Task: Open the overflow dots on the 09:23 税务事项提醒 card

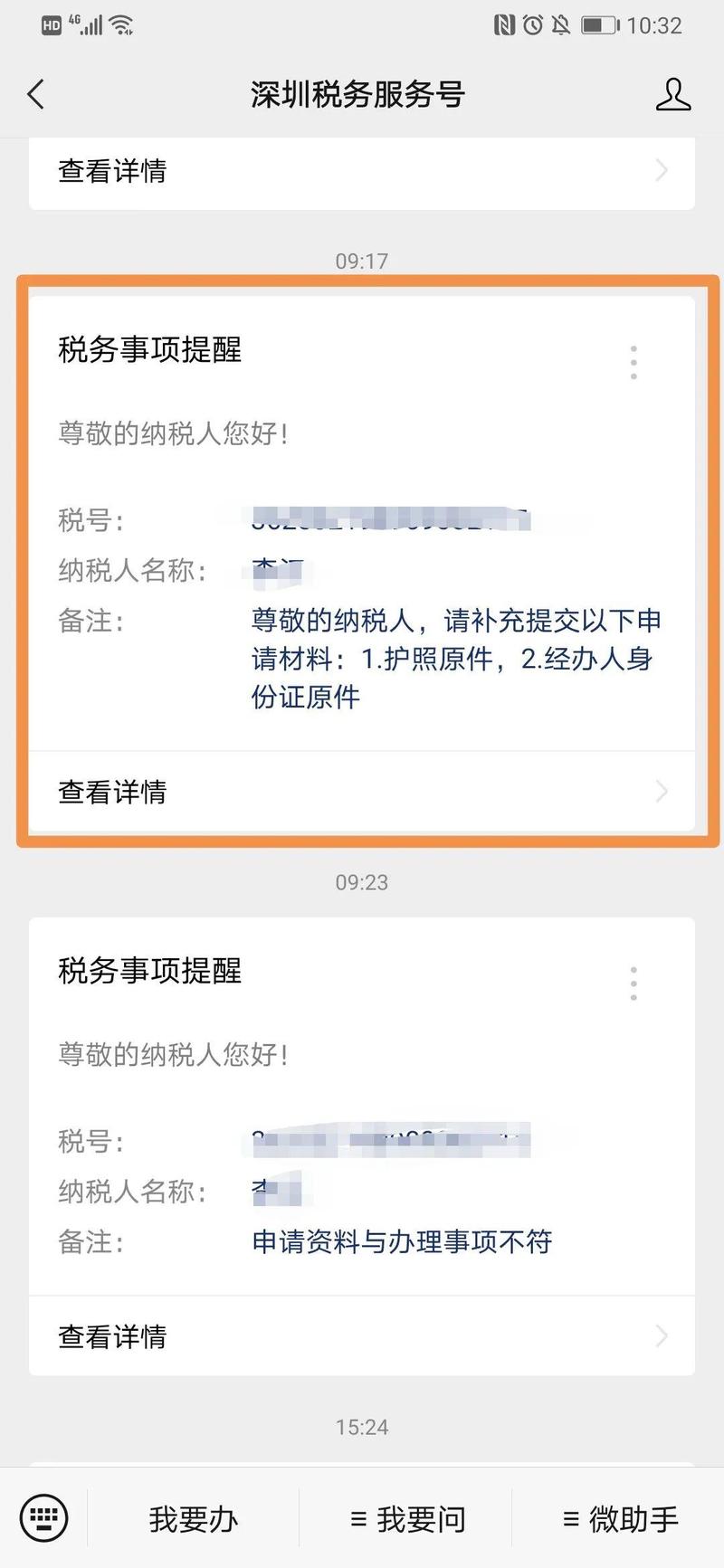Action: pos(633,984)
